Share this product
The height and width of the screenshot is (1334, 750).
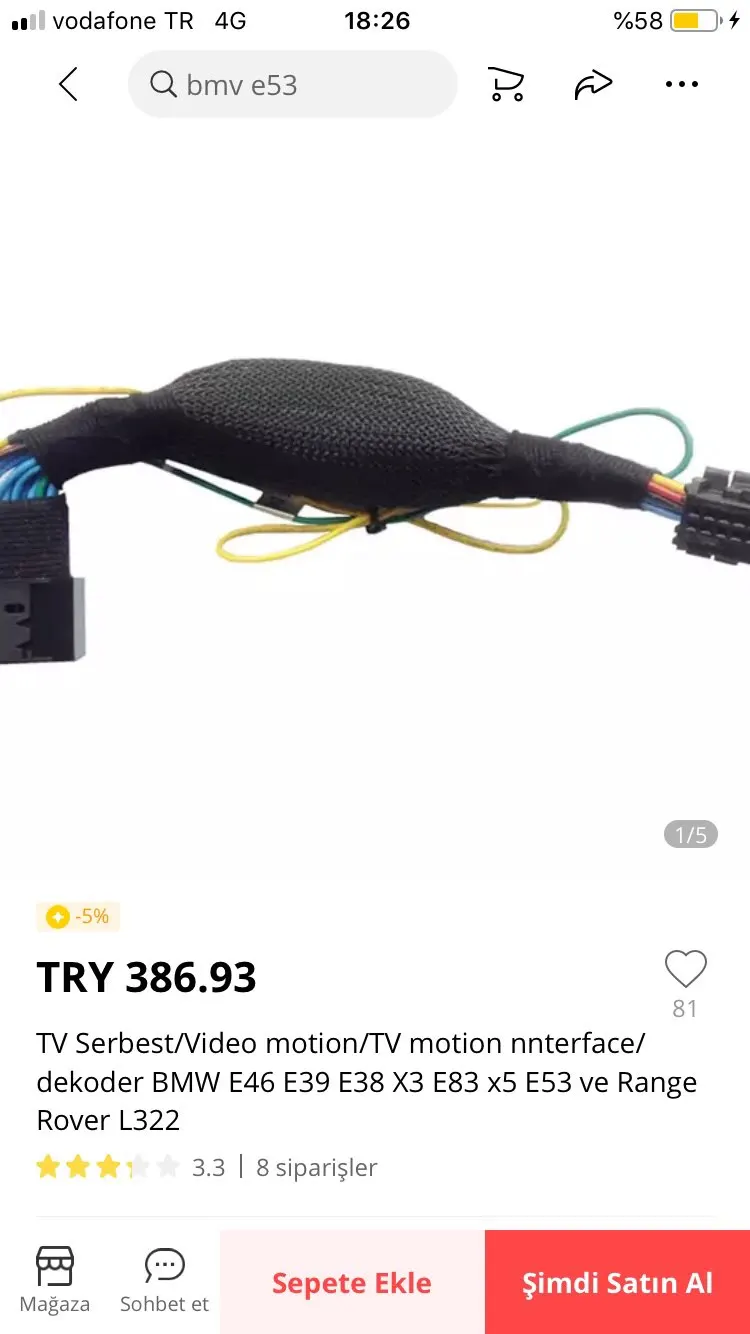click(x=593, y=85)
